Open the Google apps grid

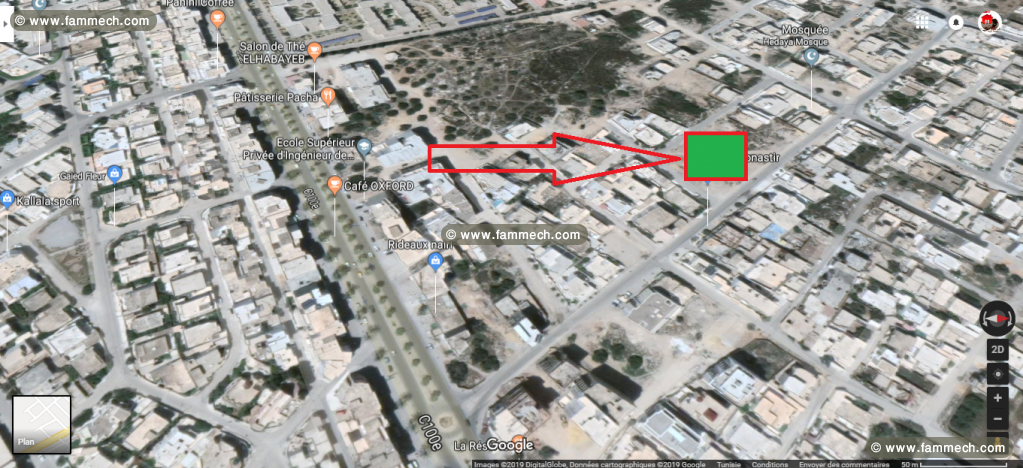click(x=921, y=22)
